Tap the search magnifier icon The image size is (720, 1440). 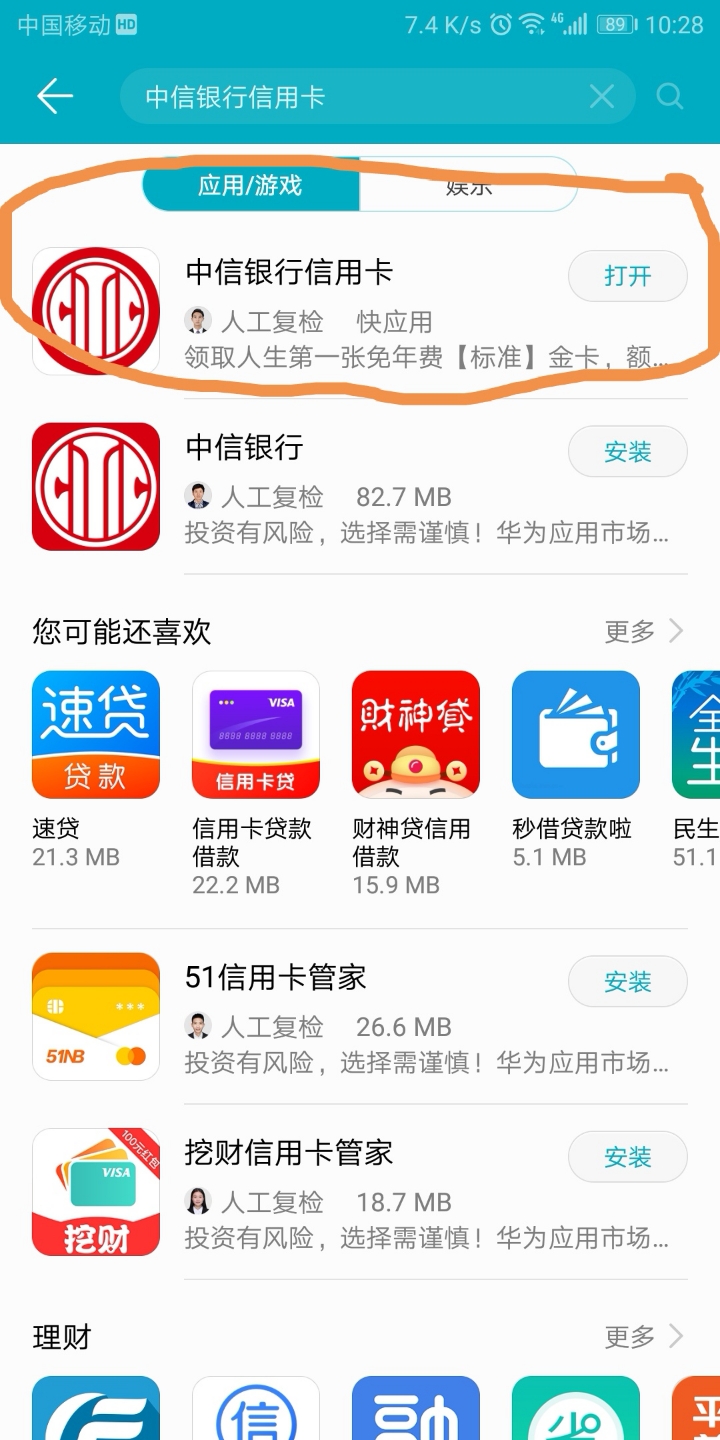pos(669,96)
